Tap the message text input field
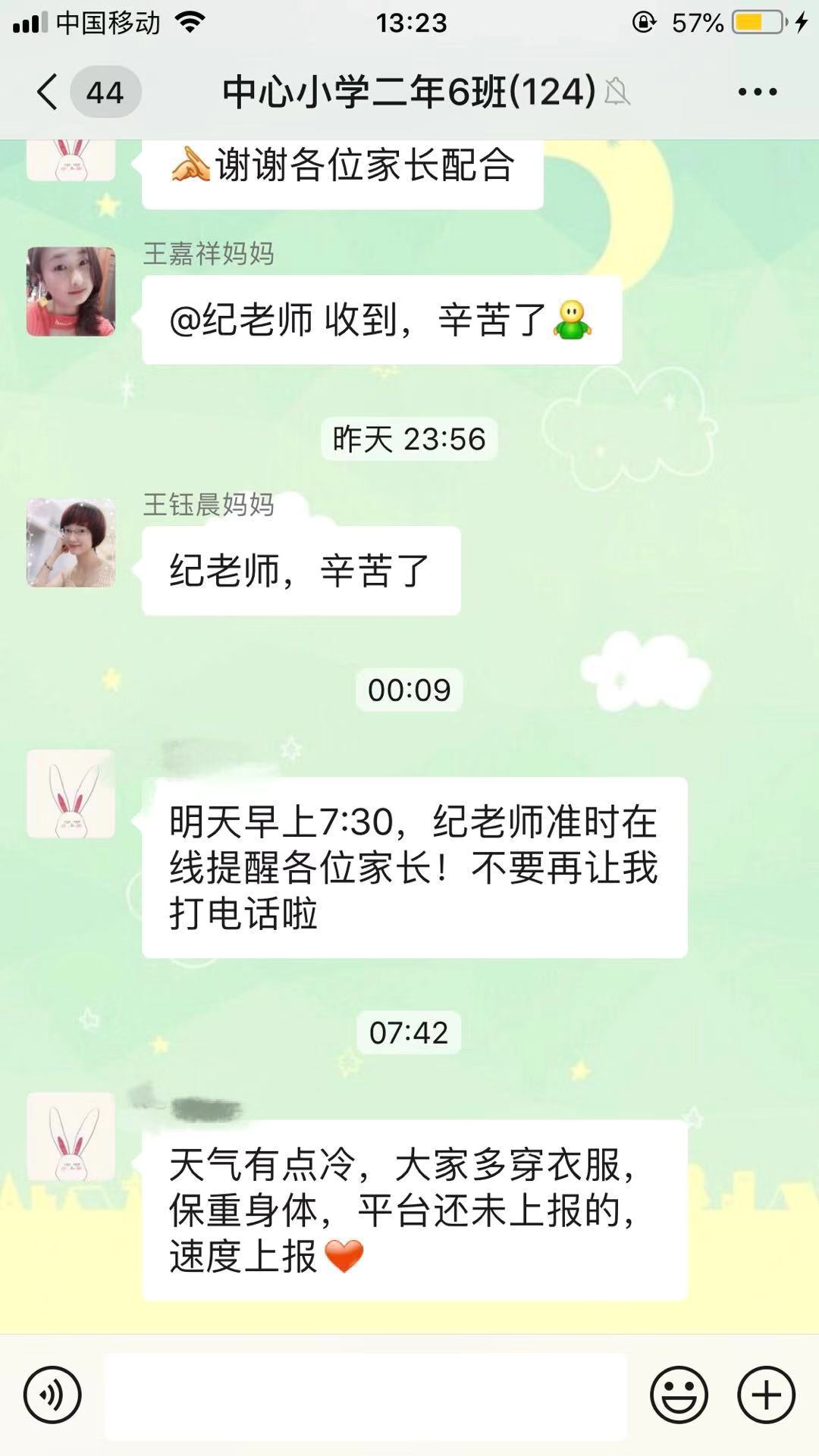The width and height of the screenshot is (819, 1456). click(366, 1396)
